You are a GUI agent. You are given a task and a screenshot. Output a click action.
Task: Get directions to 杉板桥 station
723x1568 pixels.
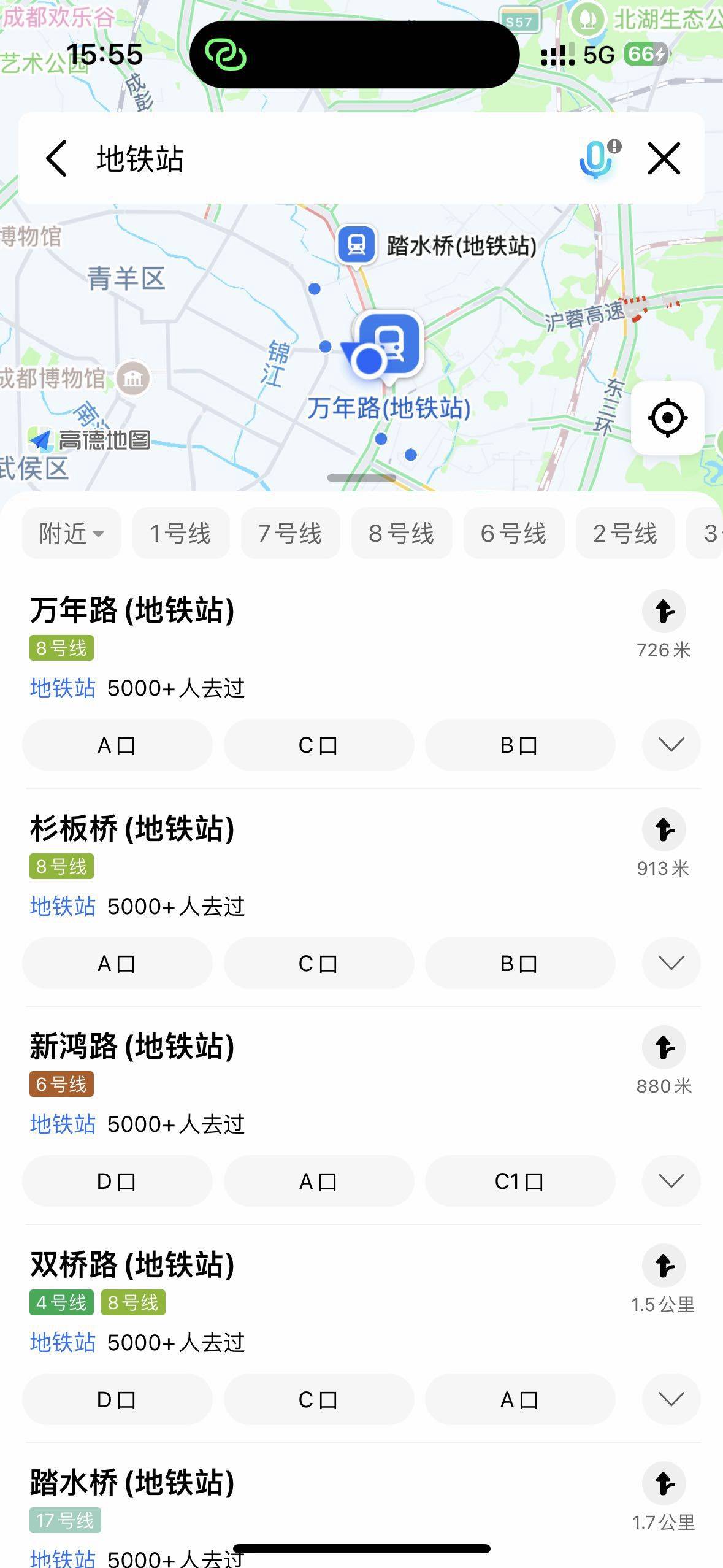click(x=664, y=830)
